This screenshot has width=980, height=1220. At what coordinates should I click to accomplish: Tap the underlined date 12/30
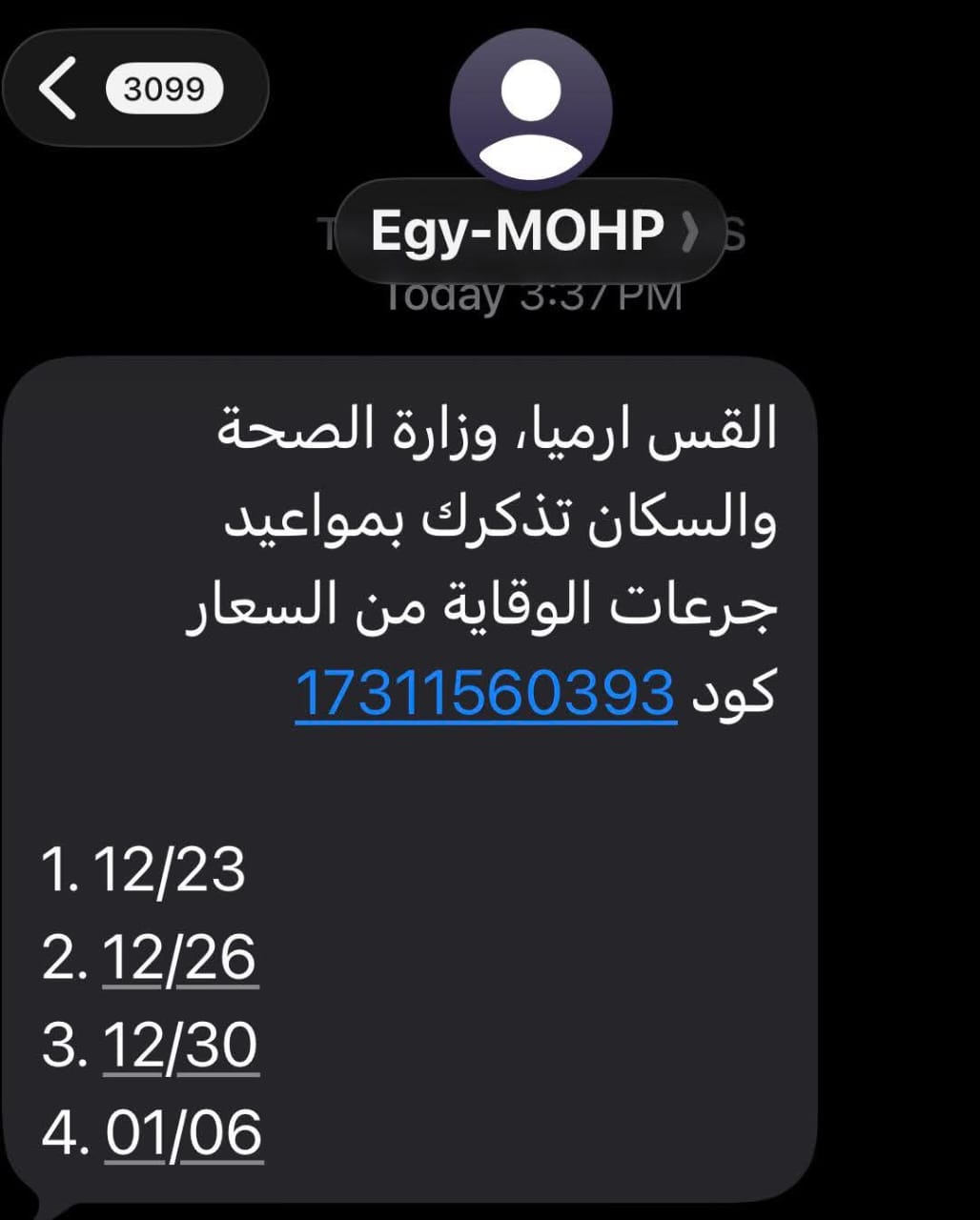179,1046
